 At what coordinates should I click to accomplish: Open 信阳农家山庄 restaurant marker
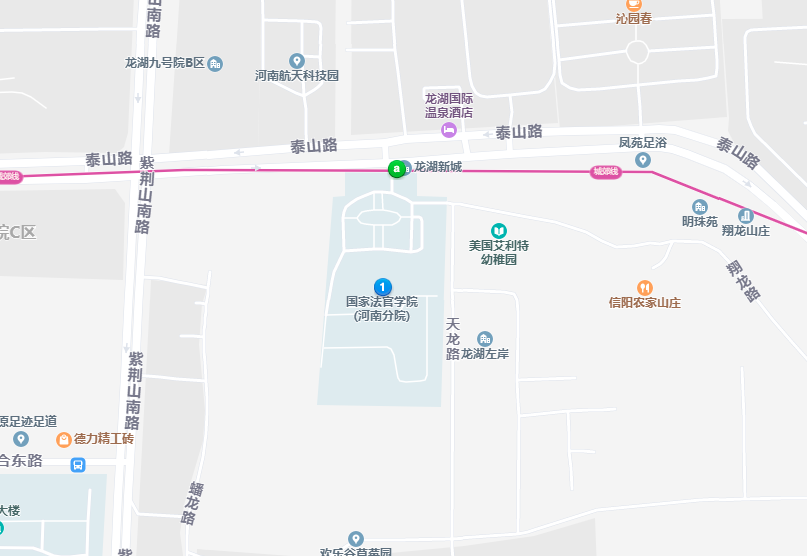tap(644, 287)
